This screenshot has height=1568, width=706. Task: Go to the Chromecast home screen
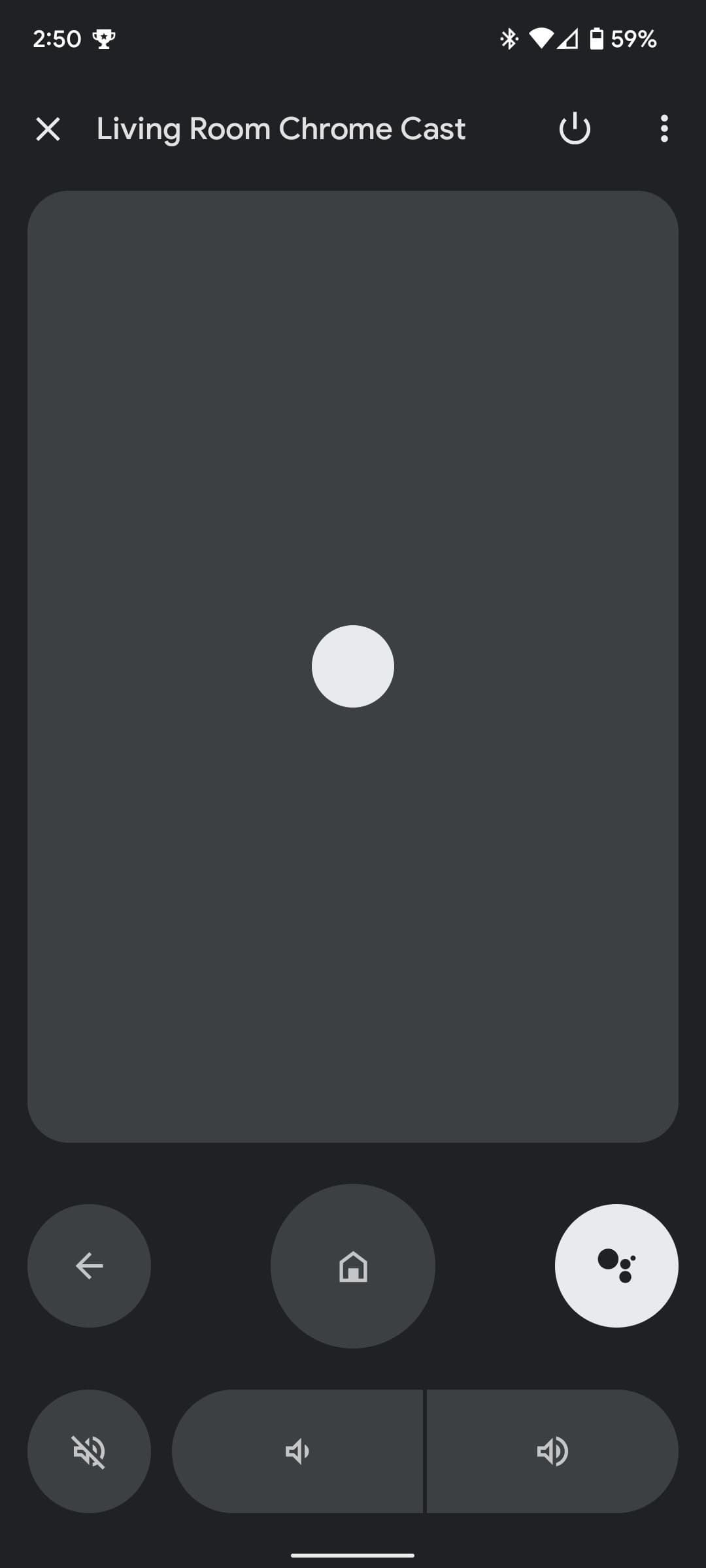353,1266
